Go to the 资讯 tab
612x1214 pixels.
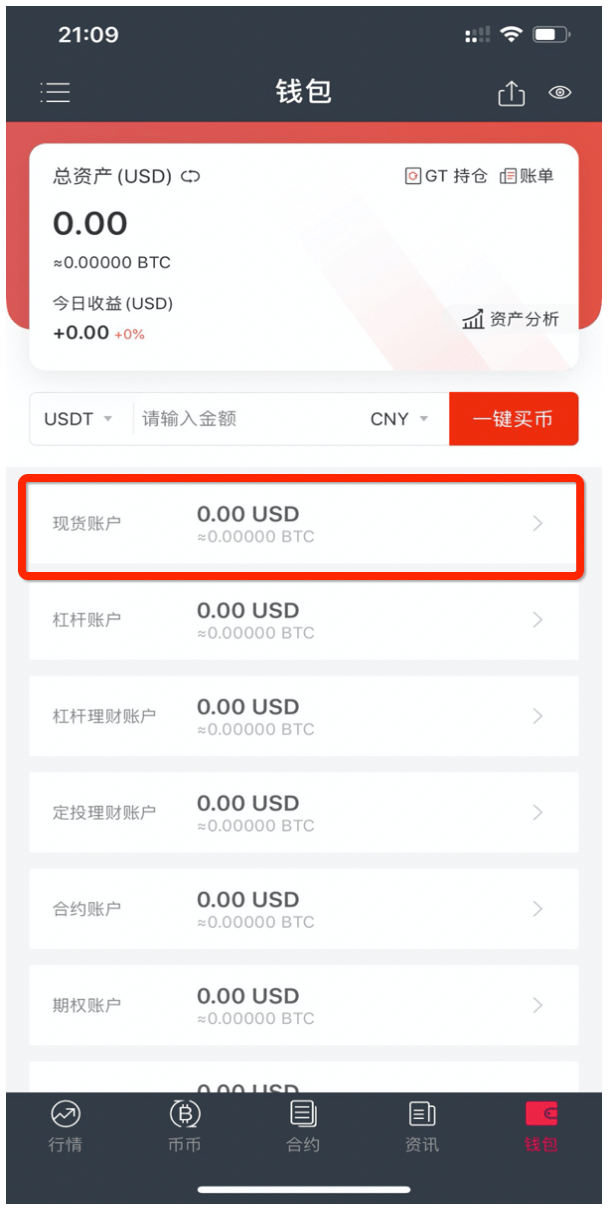coord(422,1127)
